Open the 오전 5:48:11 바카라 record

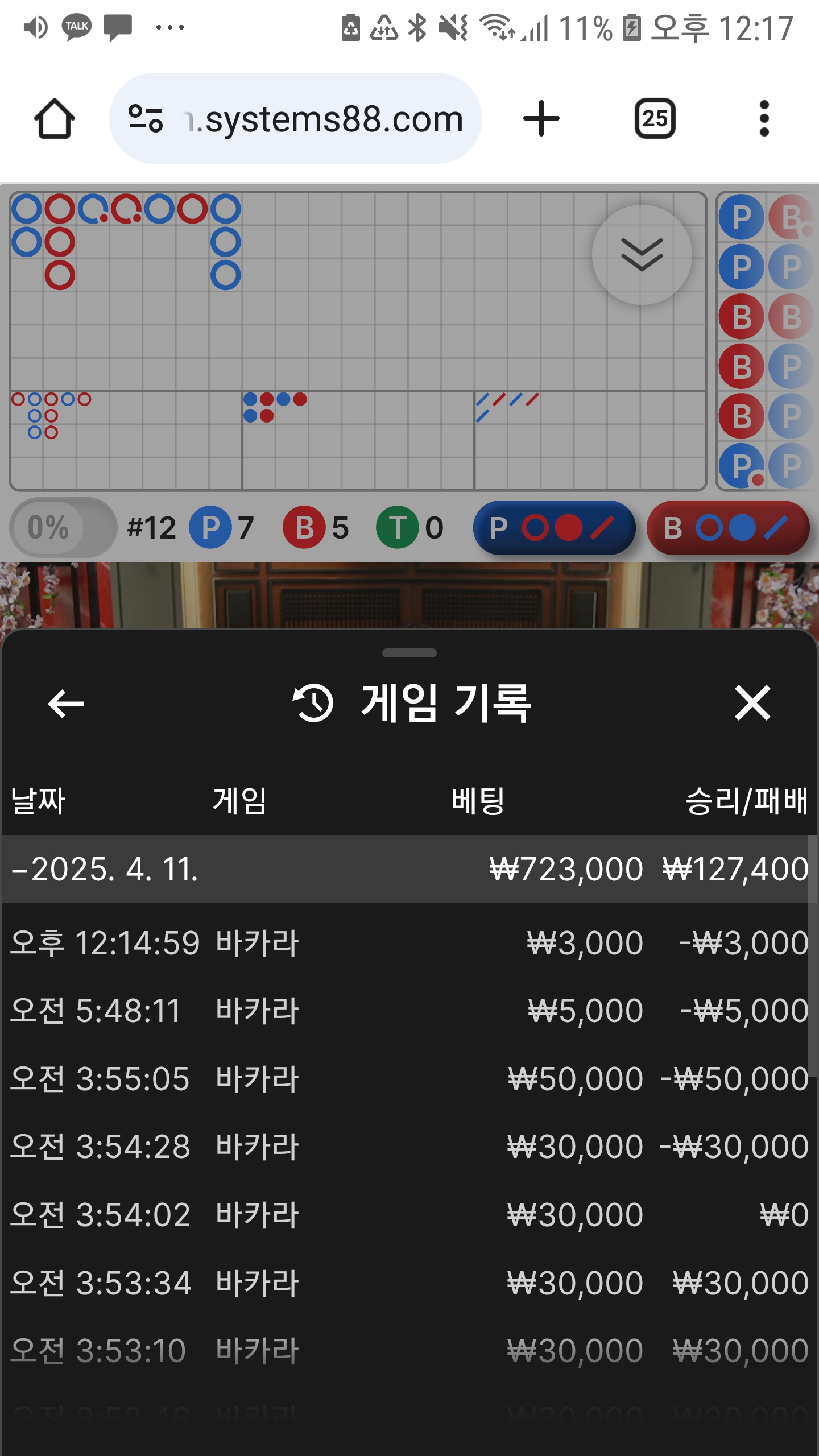pos(409,1011)
